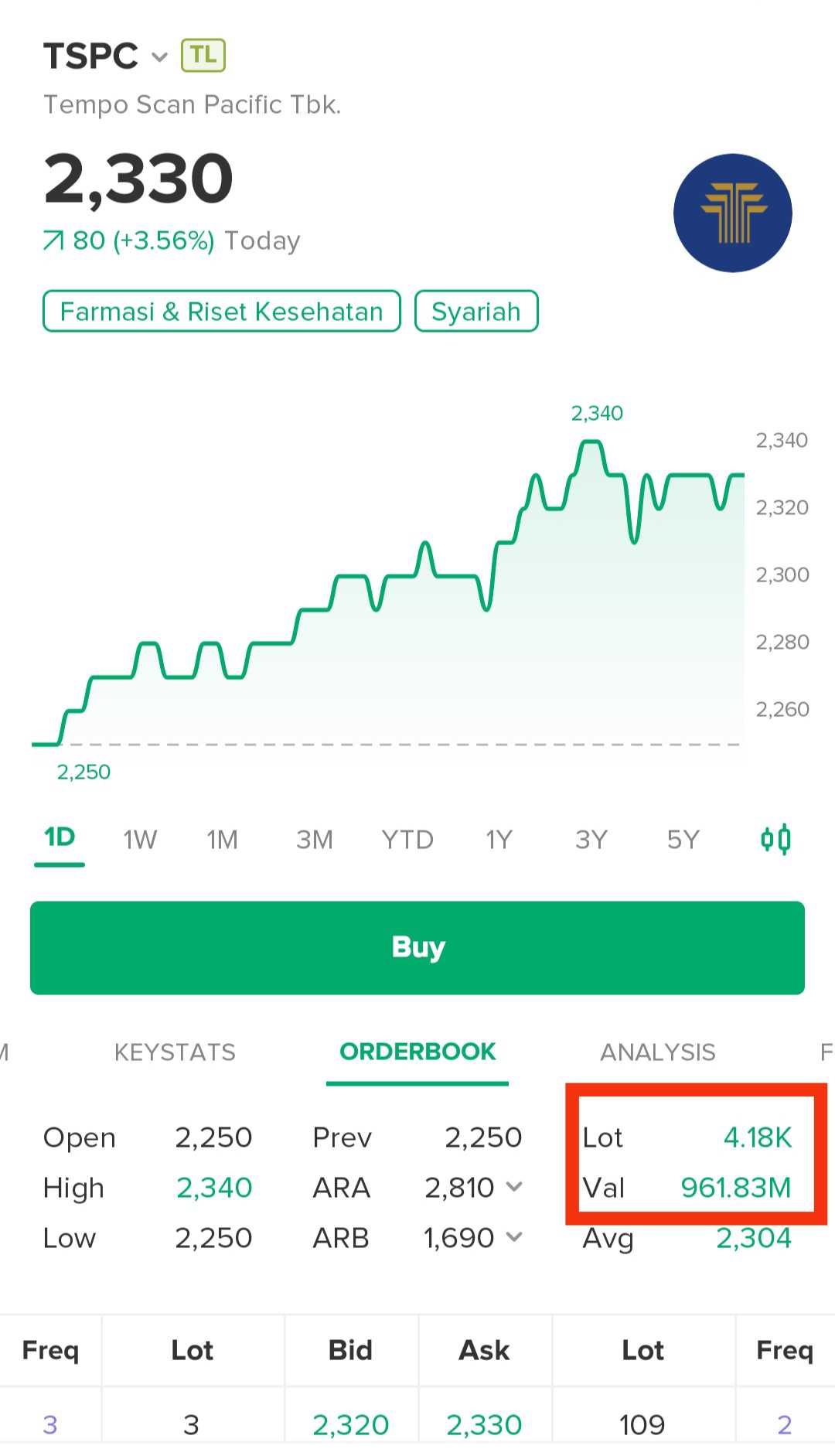Switch to the ANALYSIS tab
The image size is (835, 1456).
pyautogui.click(x=658, y=1052)
